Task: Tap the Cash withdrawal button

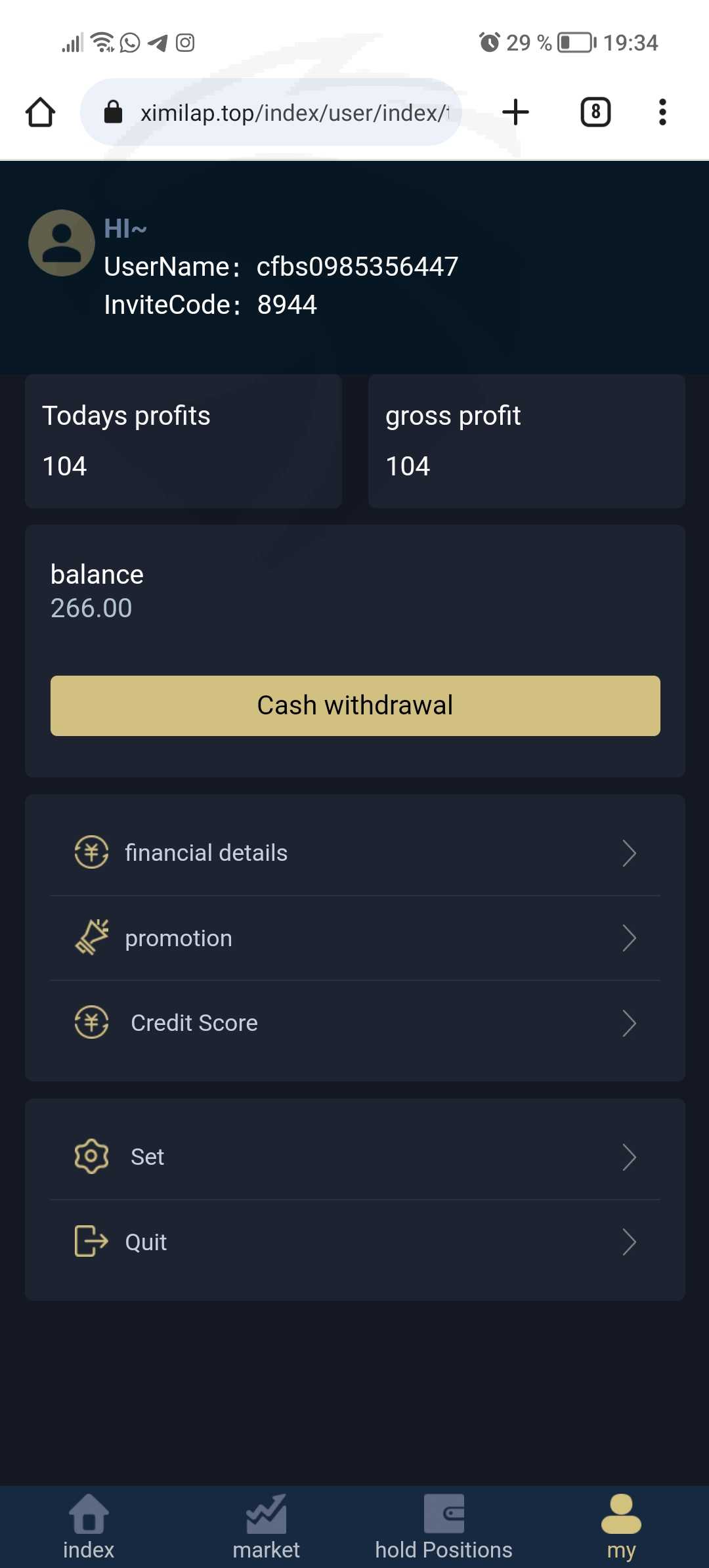Action: point(355,705)
